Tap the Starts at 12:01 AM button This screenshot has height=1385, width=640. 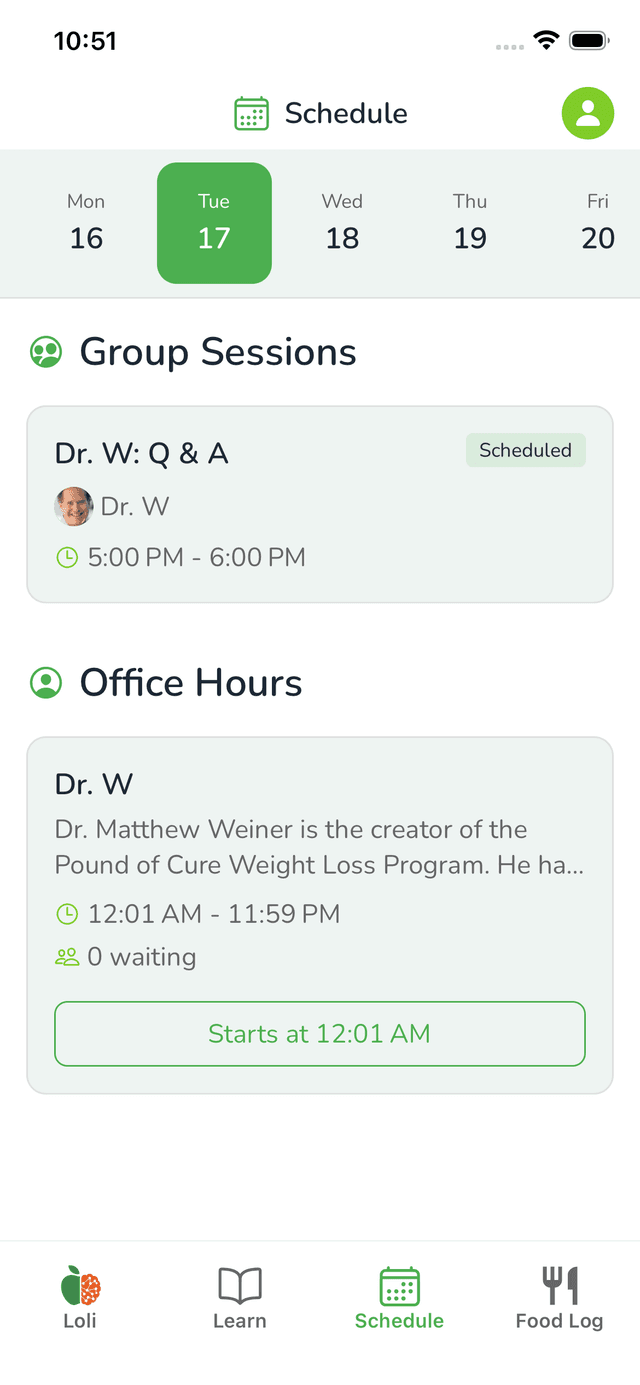click(x=319, y=1034)
